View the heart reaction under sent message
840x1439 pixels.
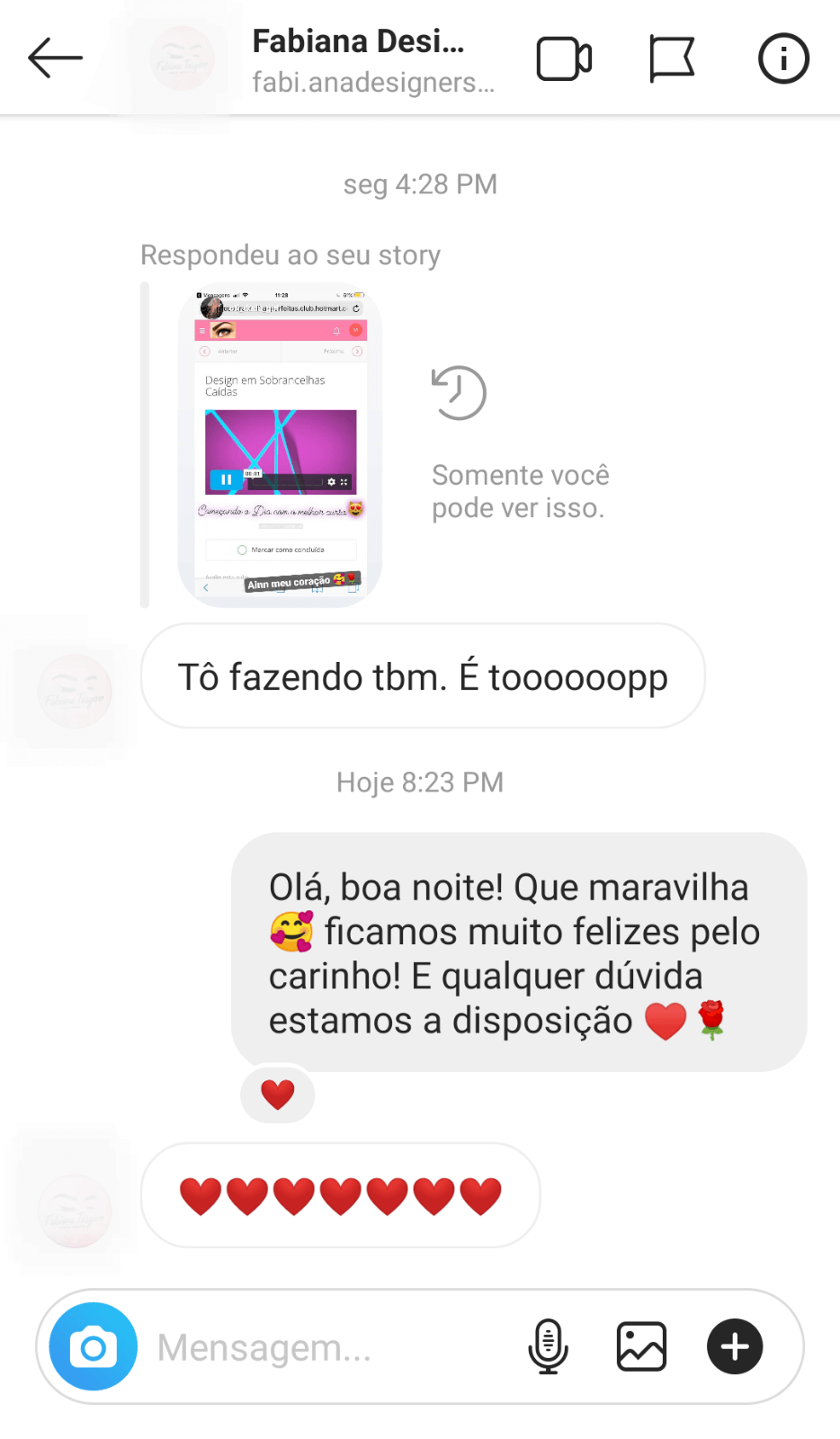click(278, 1095)
